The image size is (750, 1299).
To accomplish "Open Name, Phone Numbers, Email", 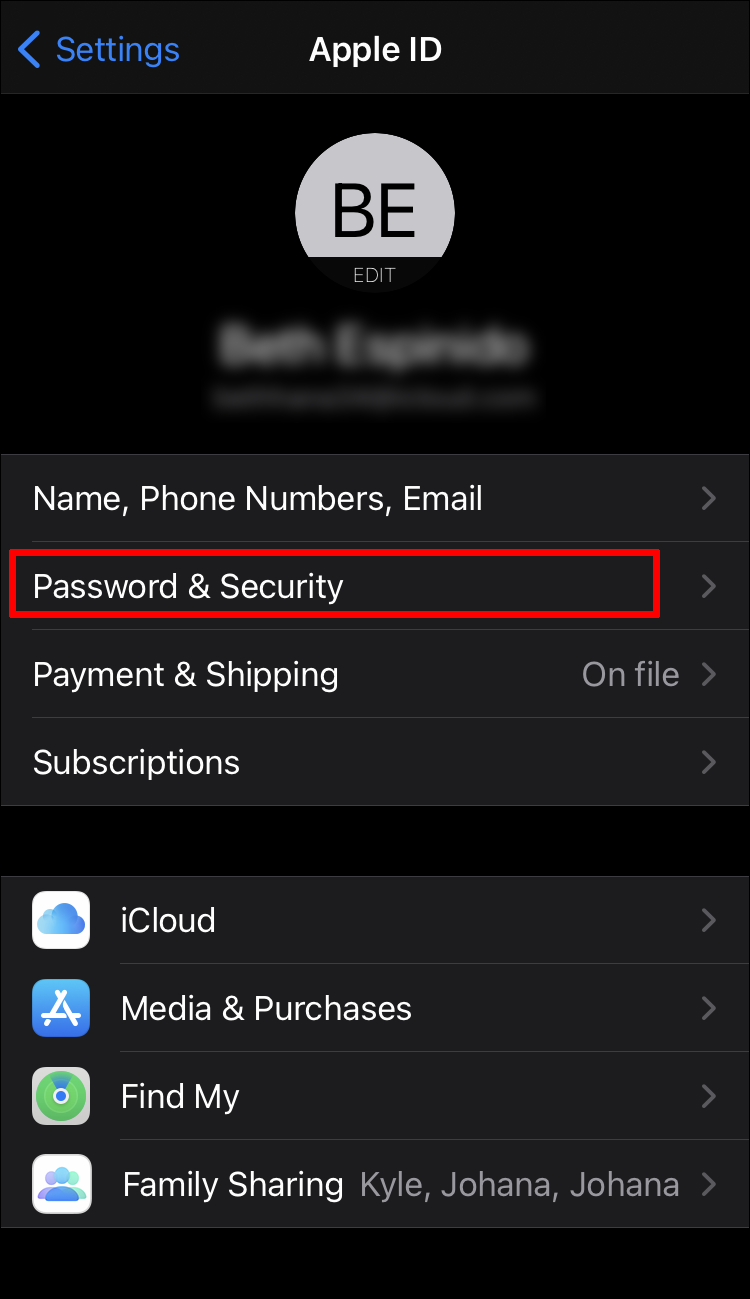I will [374, 498].
